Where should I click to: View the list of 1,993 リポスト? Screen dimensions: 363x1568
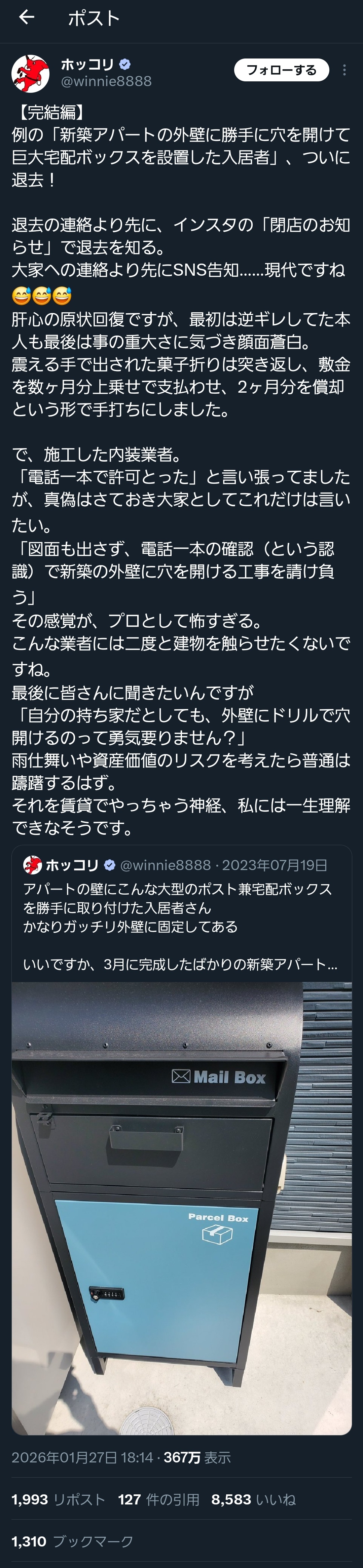tap(58, 1499)
